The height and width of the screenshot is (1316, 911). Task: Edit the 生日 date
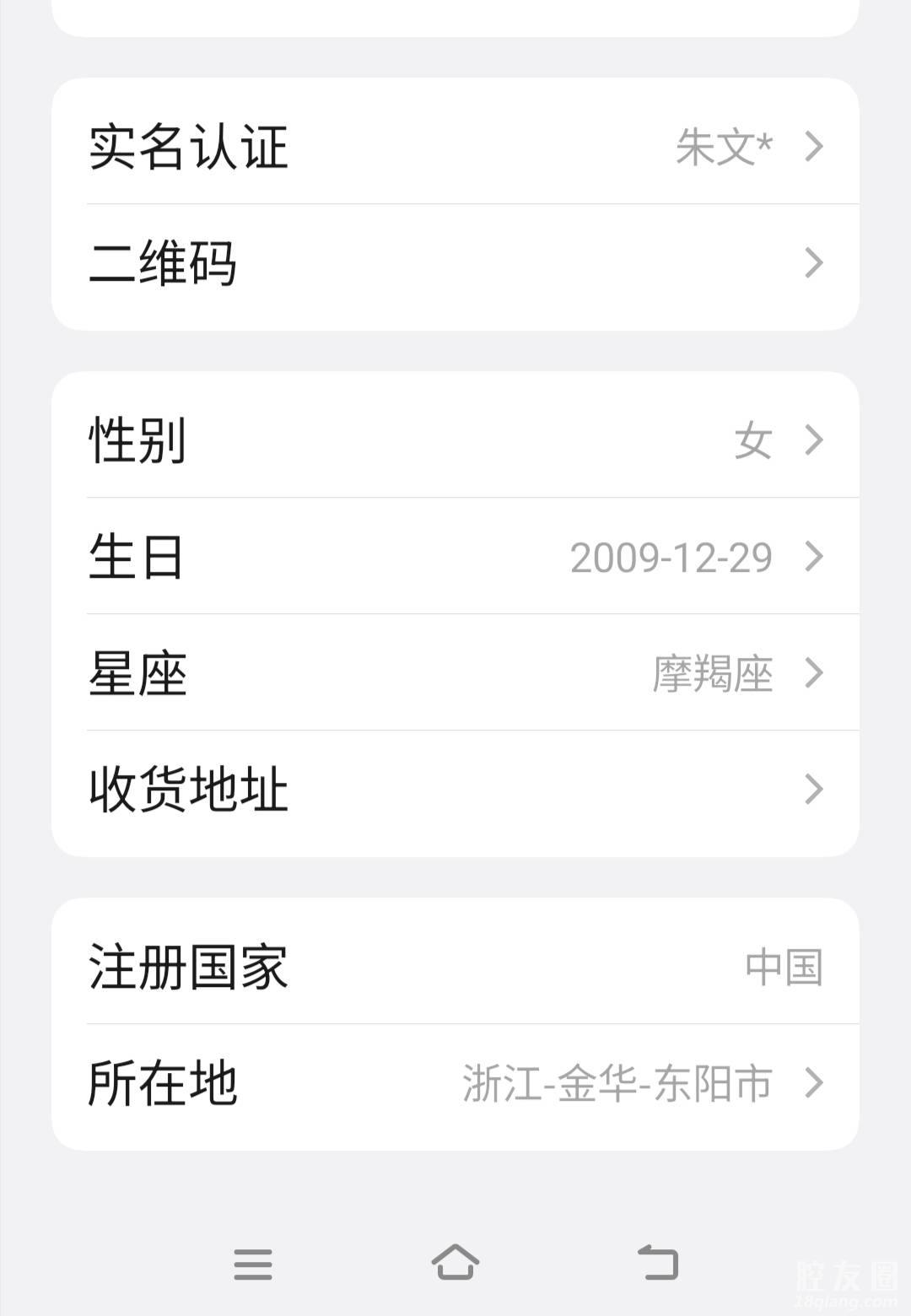coord(455,557)
